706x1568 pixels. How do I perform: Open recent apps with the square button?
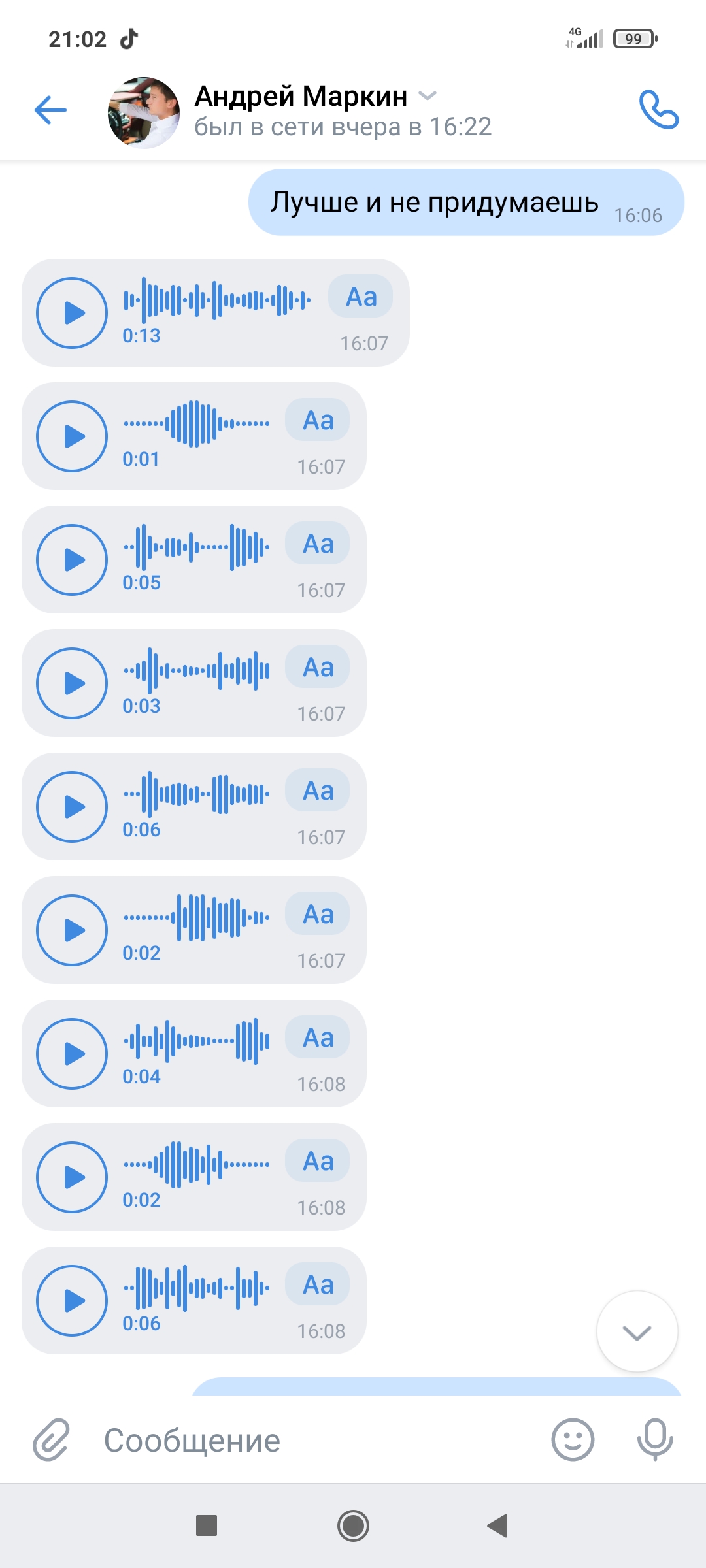pos(207,1526)
